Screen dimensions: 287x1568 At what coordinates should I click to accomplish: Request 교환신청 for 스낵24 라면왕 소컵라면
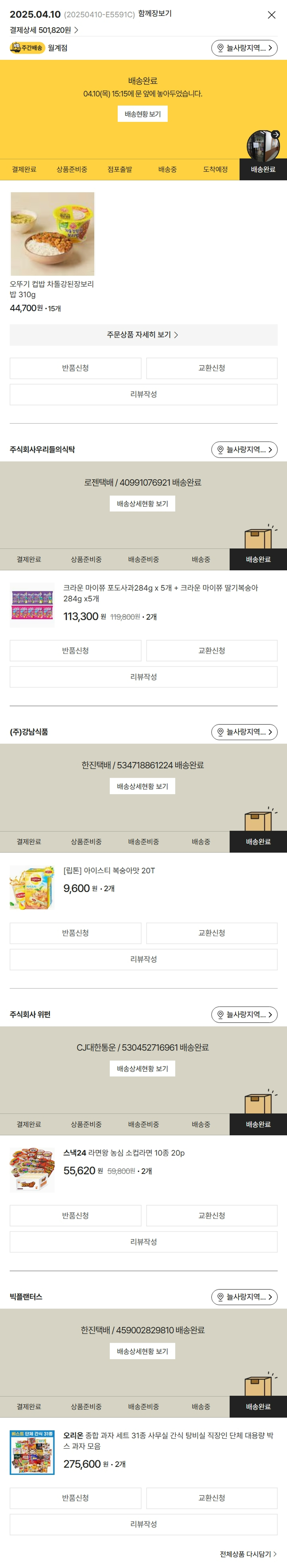point(212,1215)
